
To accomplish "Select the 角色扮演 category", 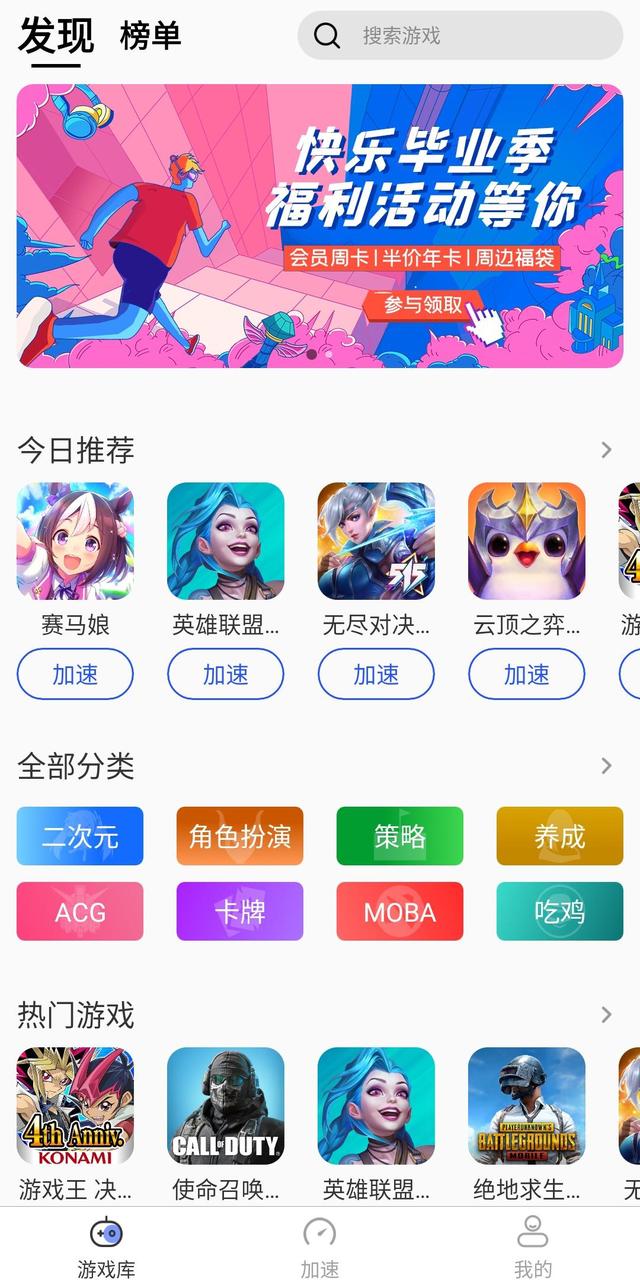I will [240, 836].
